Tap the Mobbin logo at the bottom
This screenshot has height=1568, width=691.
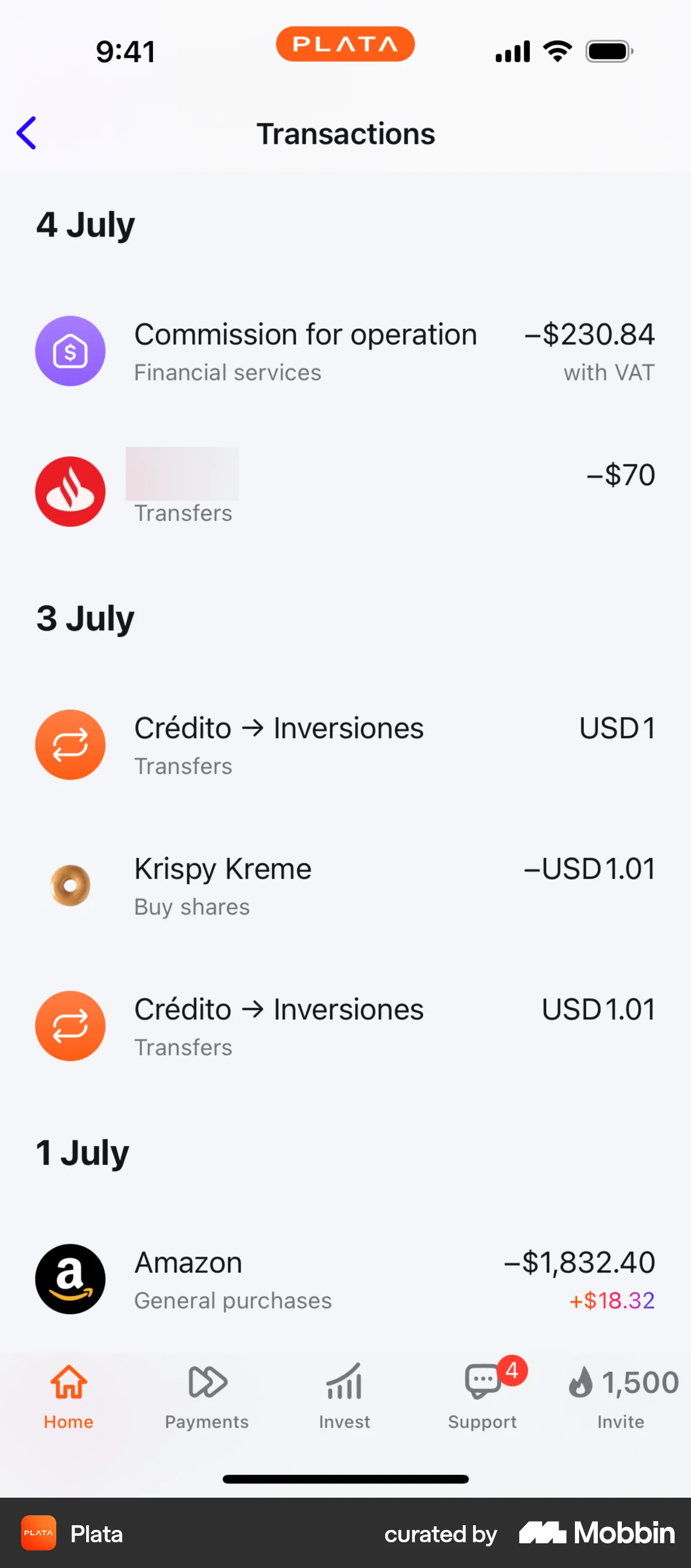pos(595,1534)
